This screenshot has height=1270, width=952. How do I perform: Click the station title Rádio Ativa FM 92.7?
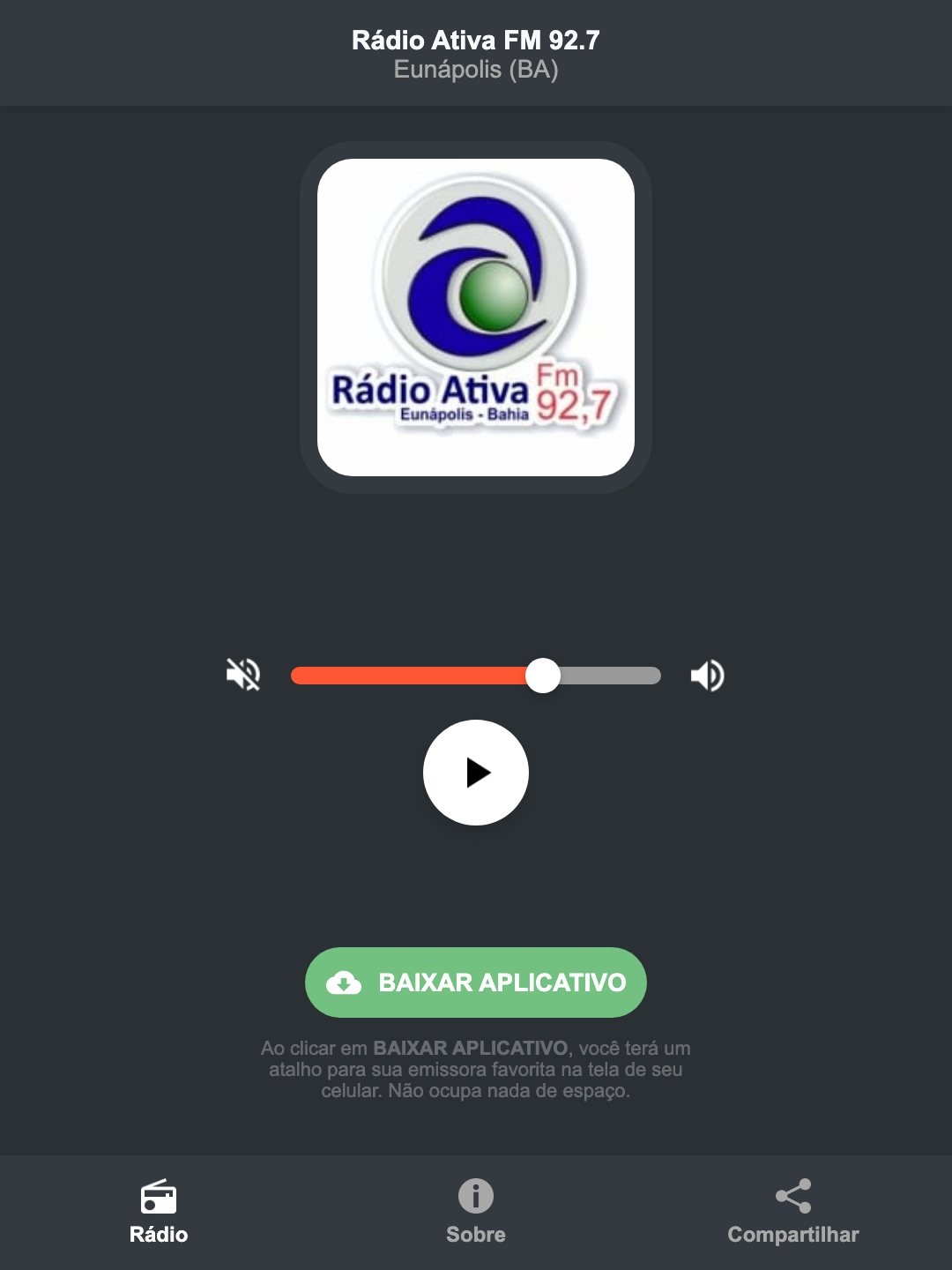point(475,39)
